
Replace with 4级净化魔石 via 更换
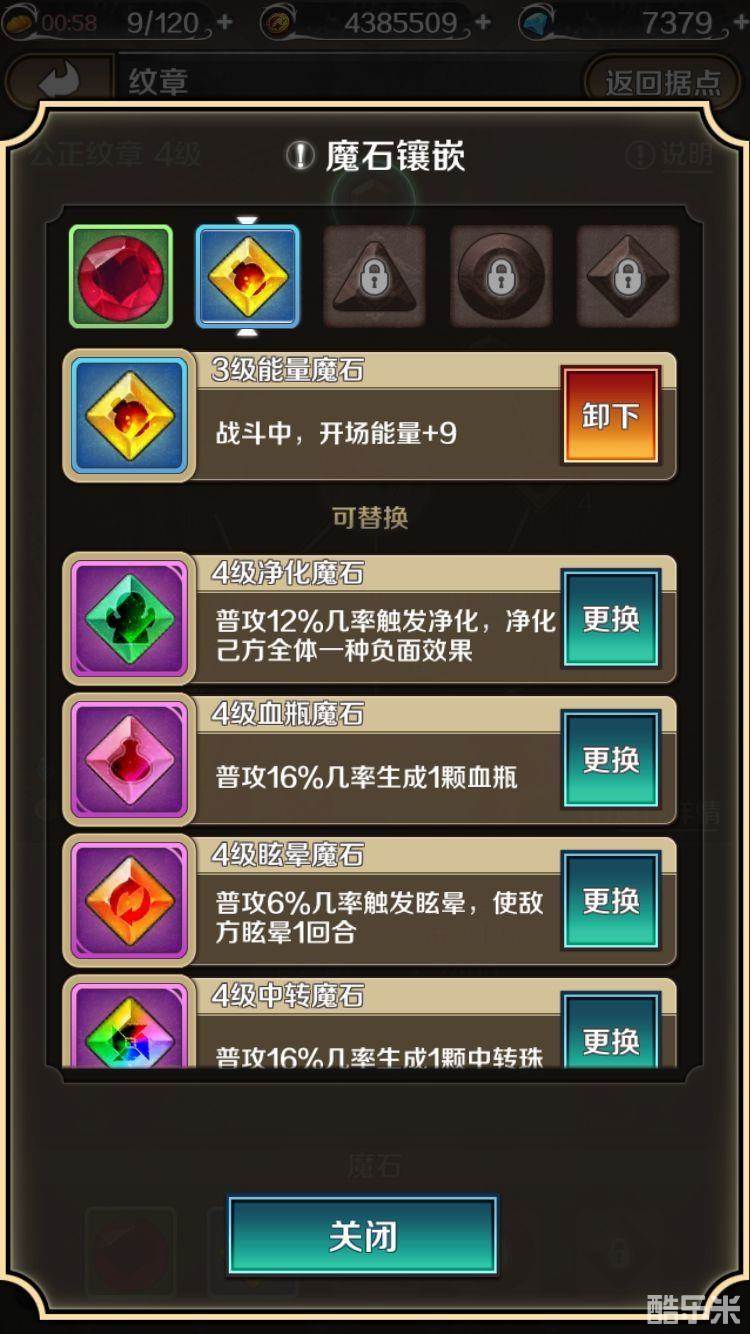pos(610,618)
